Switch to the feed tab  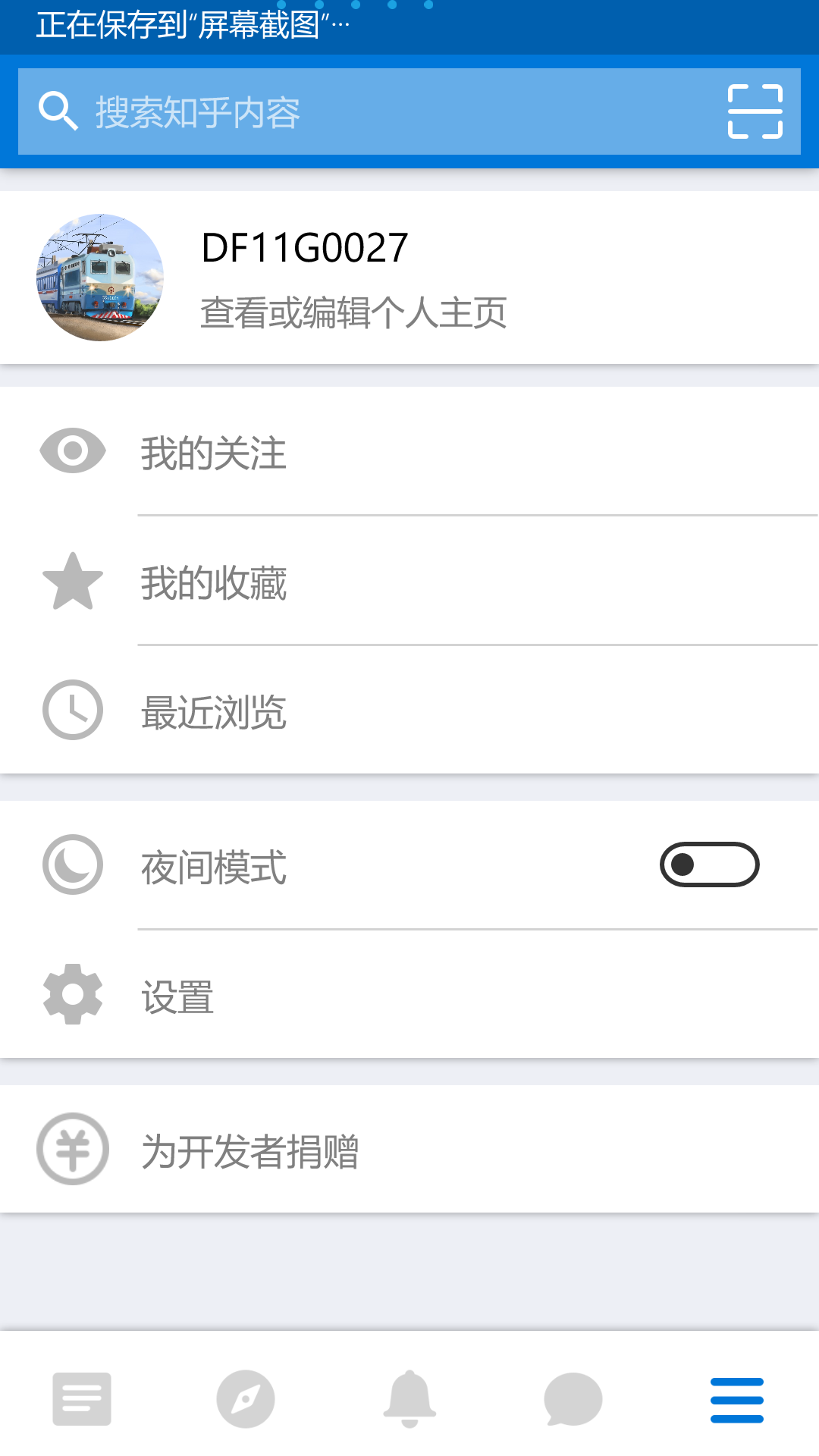[x=82, y=1398]
